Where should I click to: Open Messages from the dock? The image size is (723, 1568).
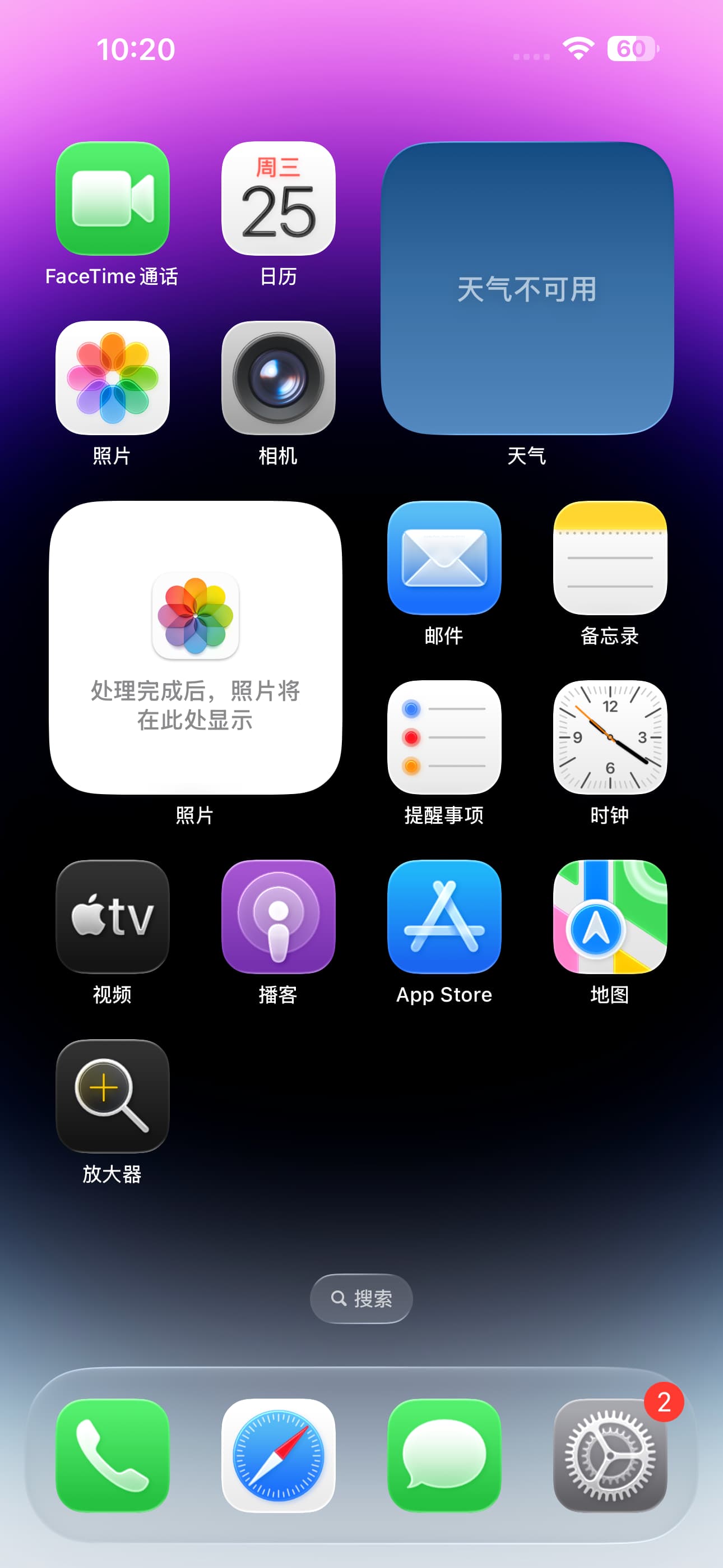click(x=444, y=1455)
